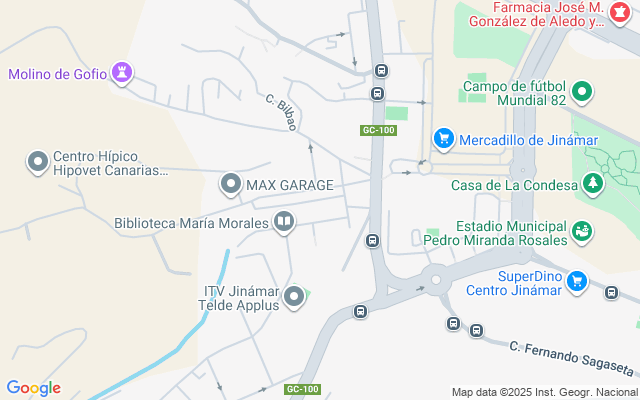Tap the MAX GARAGE map pin
Screen dimensions: 640x400
pos(231,184)
